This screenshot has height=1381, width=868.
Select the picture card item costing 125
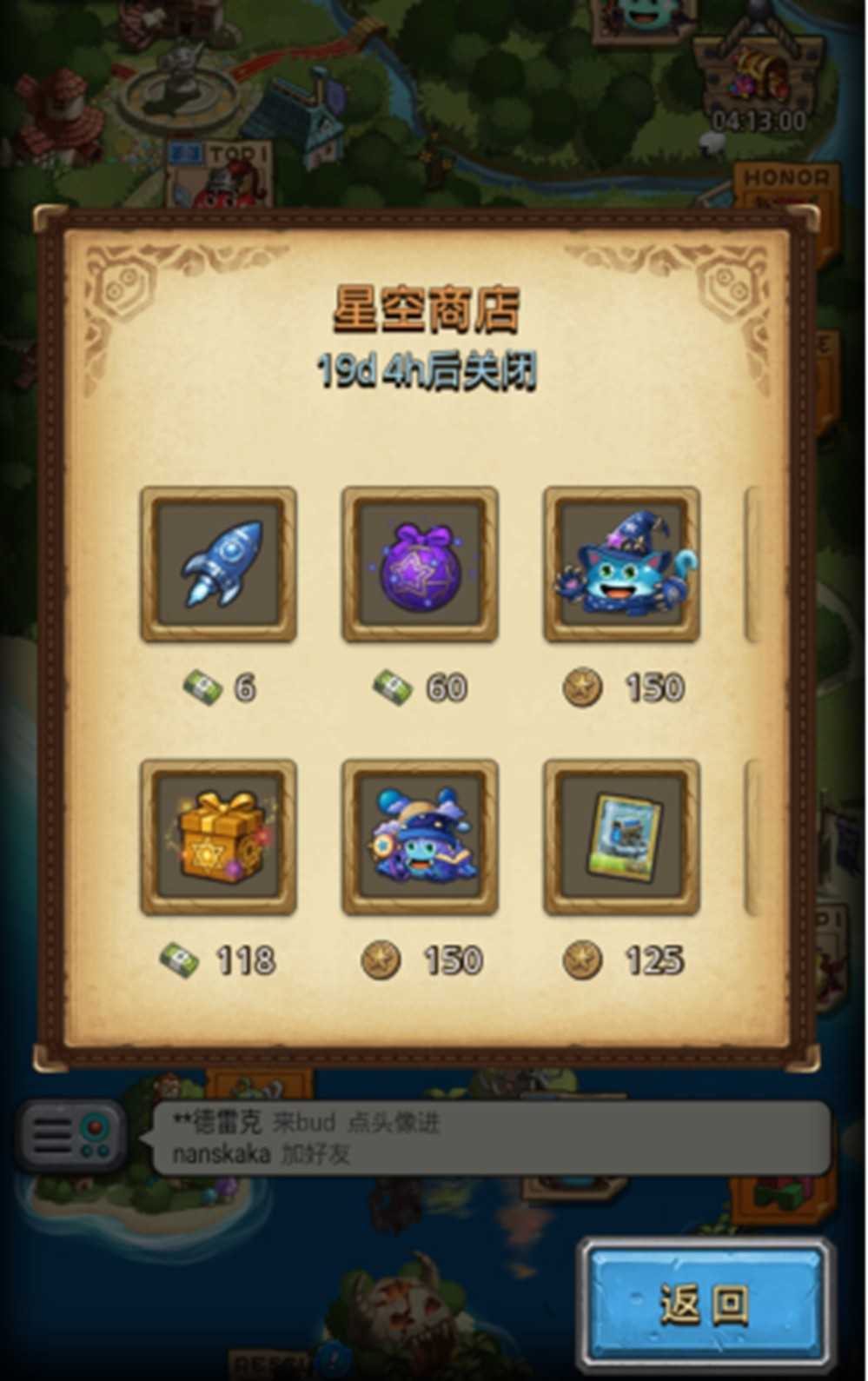pyautogui.click(x=621, y=837)
